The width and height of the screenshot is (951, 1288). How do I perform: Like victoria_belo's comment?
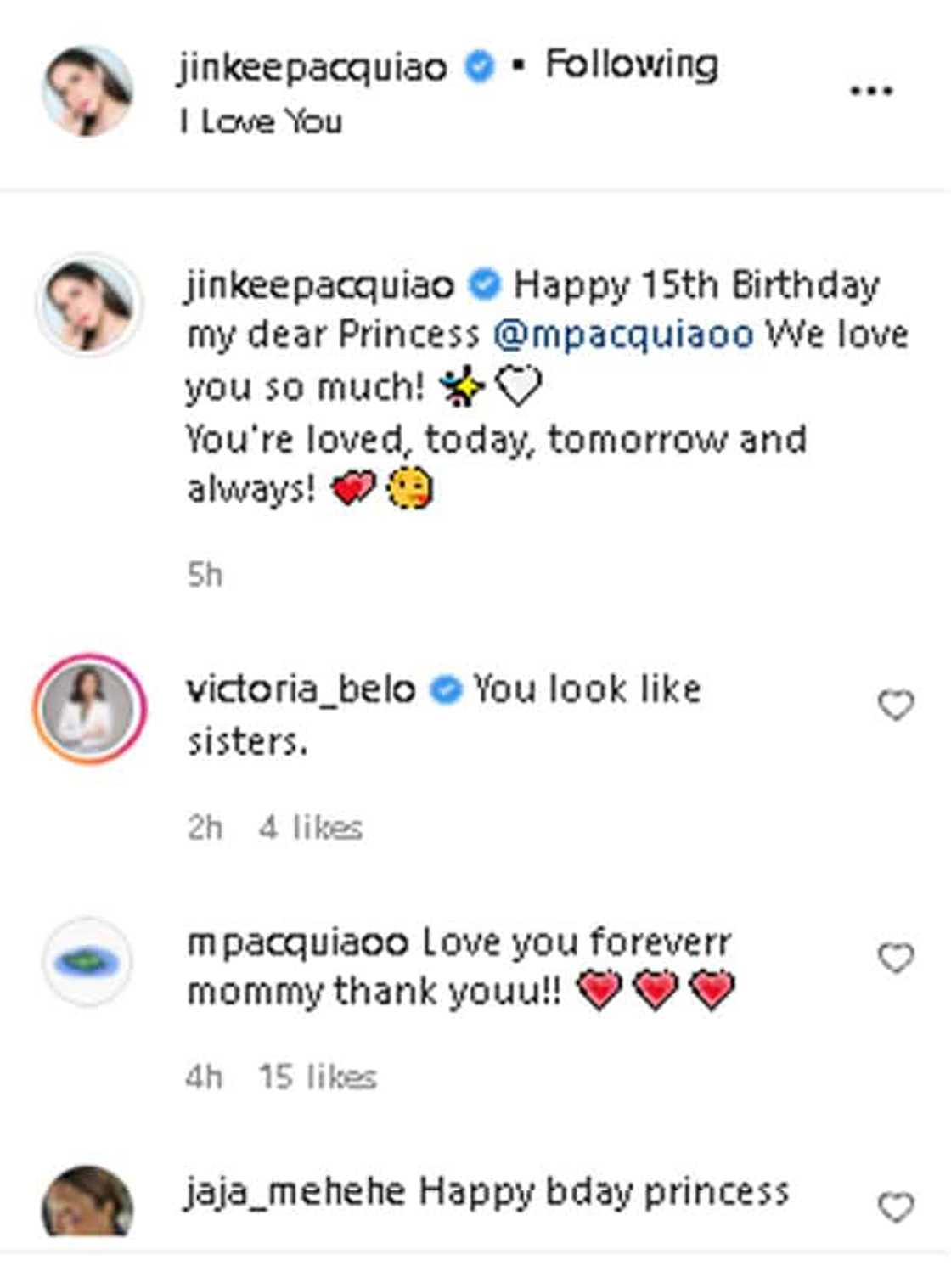895,705
